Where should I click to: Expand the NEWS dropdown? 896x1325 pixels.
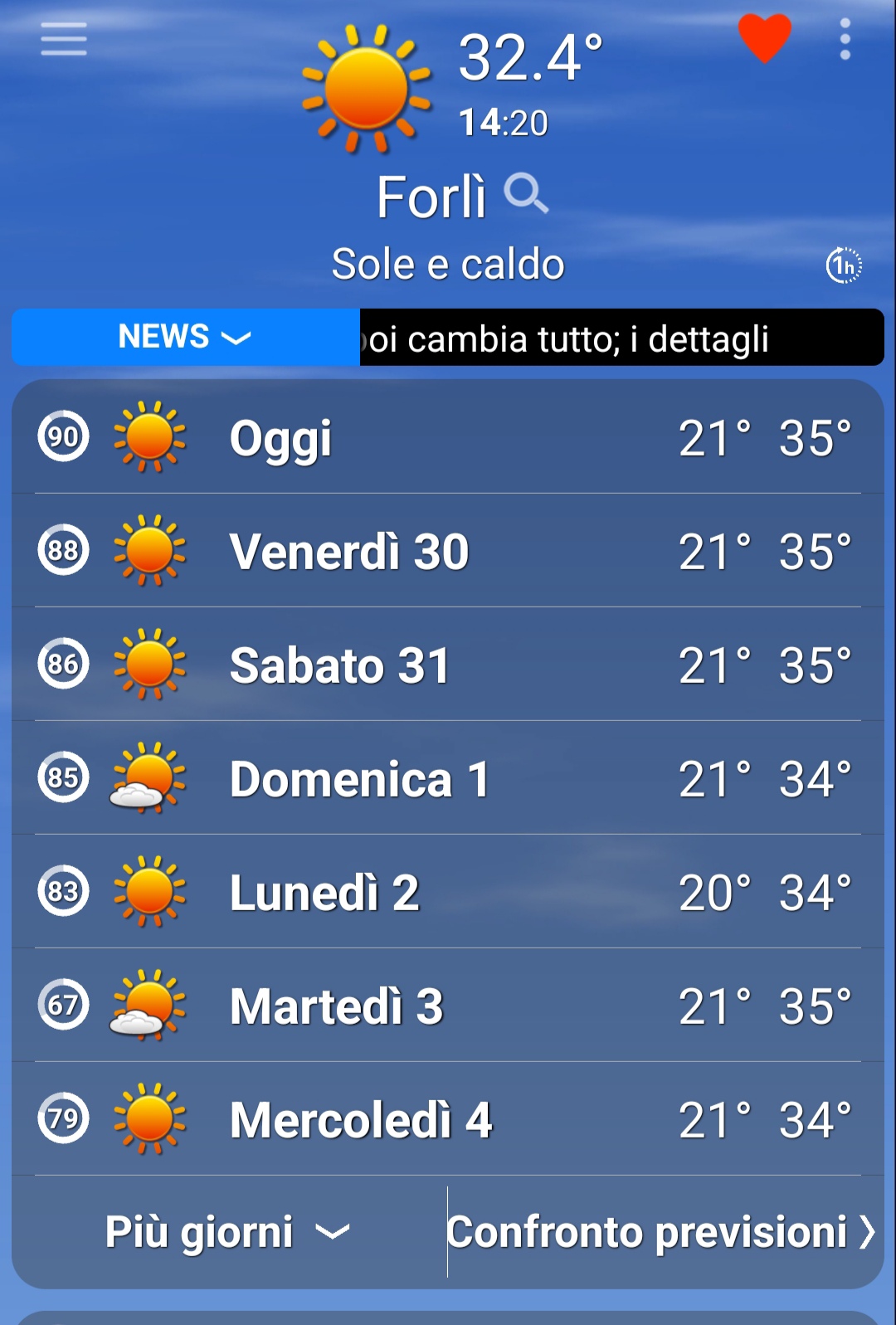point(186,337)
